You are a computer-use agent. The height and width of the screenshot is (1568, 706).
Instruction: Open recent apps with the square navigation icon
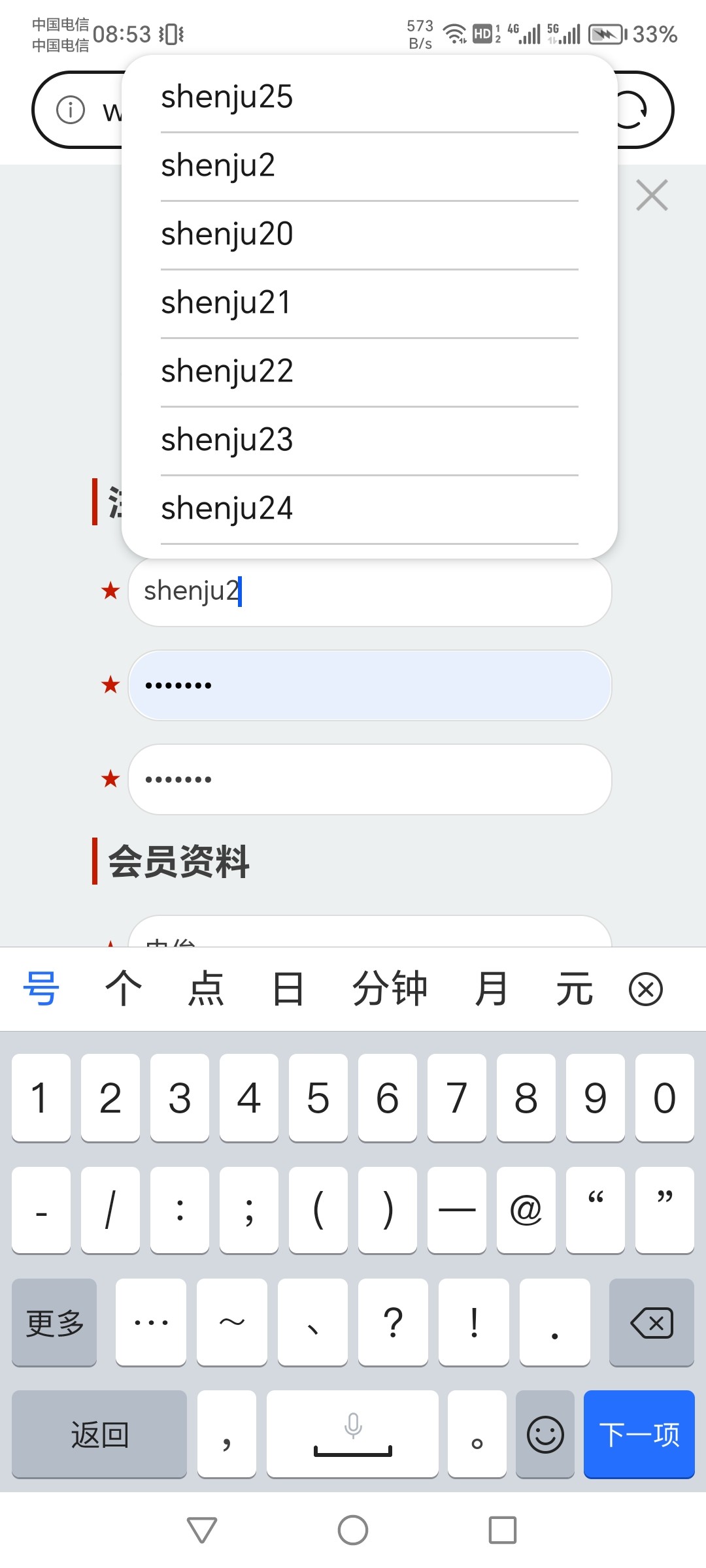click(x=502, y=1530)
